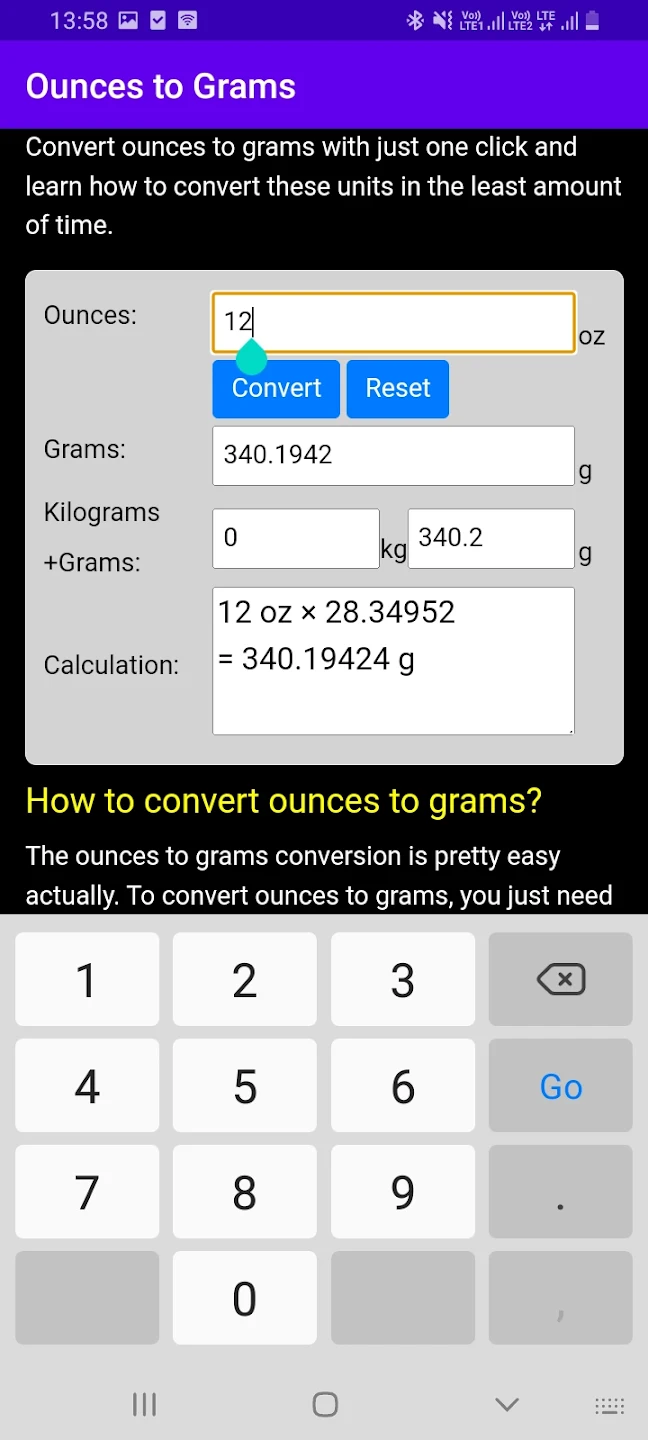Focus the Ounces input field
The height and width of the screenshot is (1440, 648).
pos(394,322)
